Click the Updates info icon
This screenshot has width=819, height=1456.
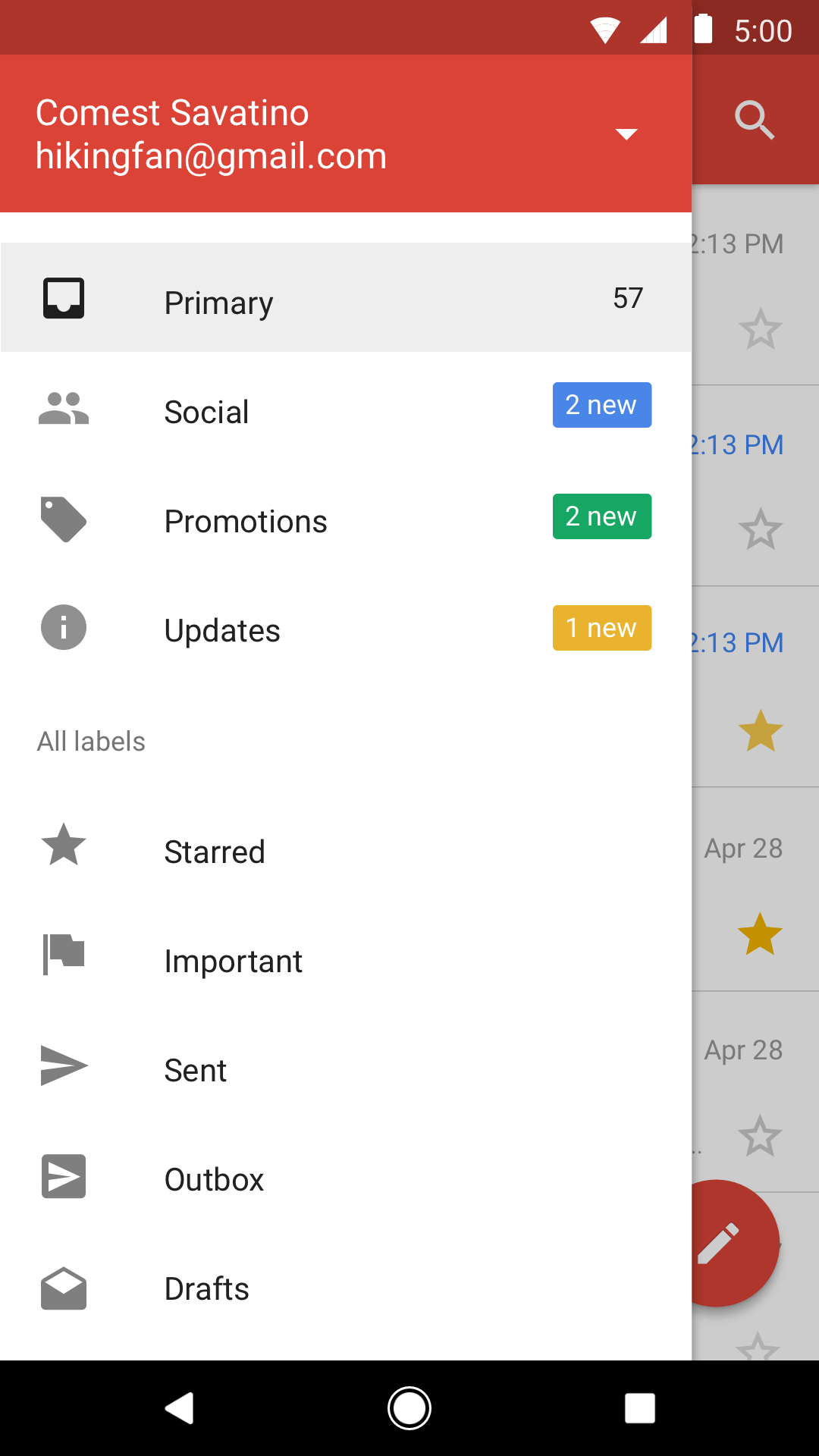[63, 627]
